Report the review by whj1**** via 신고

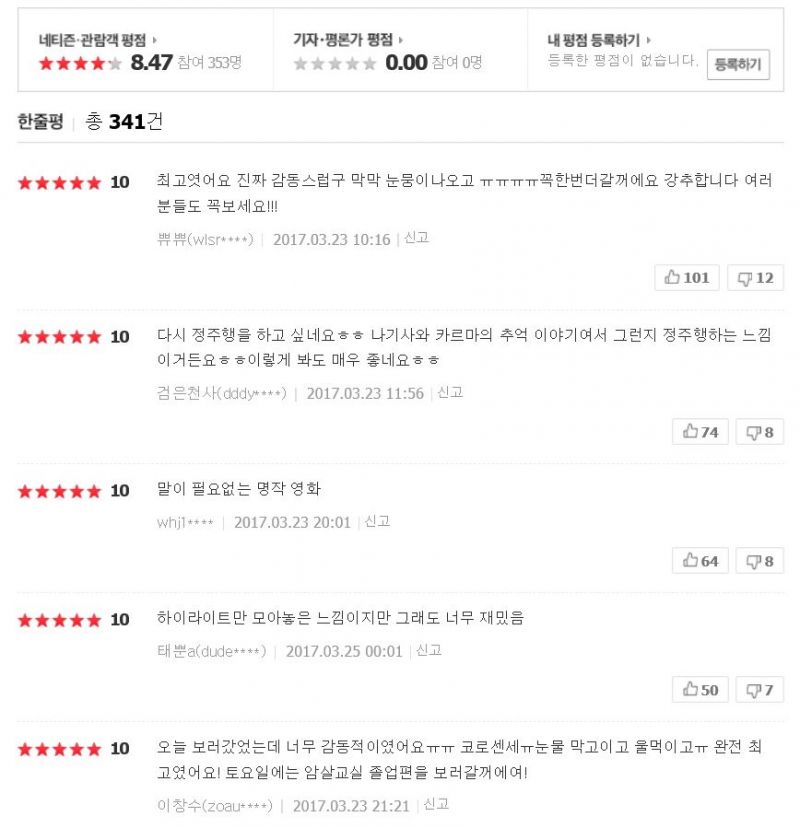tap(377, 521)
